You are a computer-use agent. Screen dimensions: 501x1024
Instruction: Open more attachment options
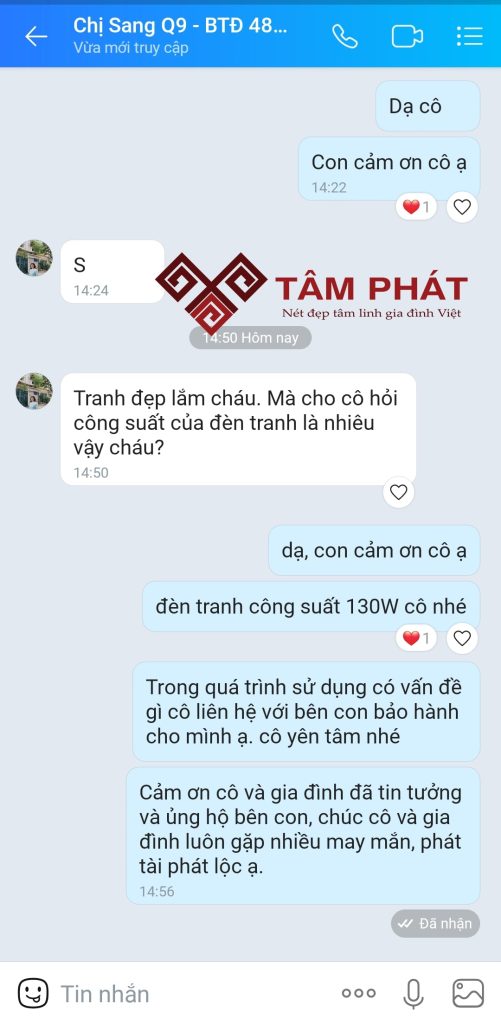pyautogui.click(x=359, y=993)
